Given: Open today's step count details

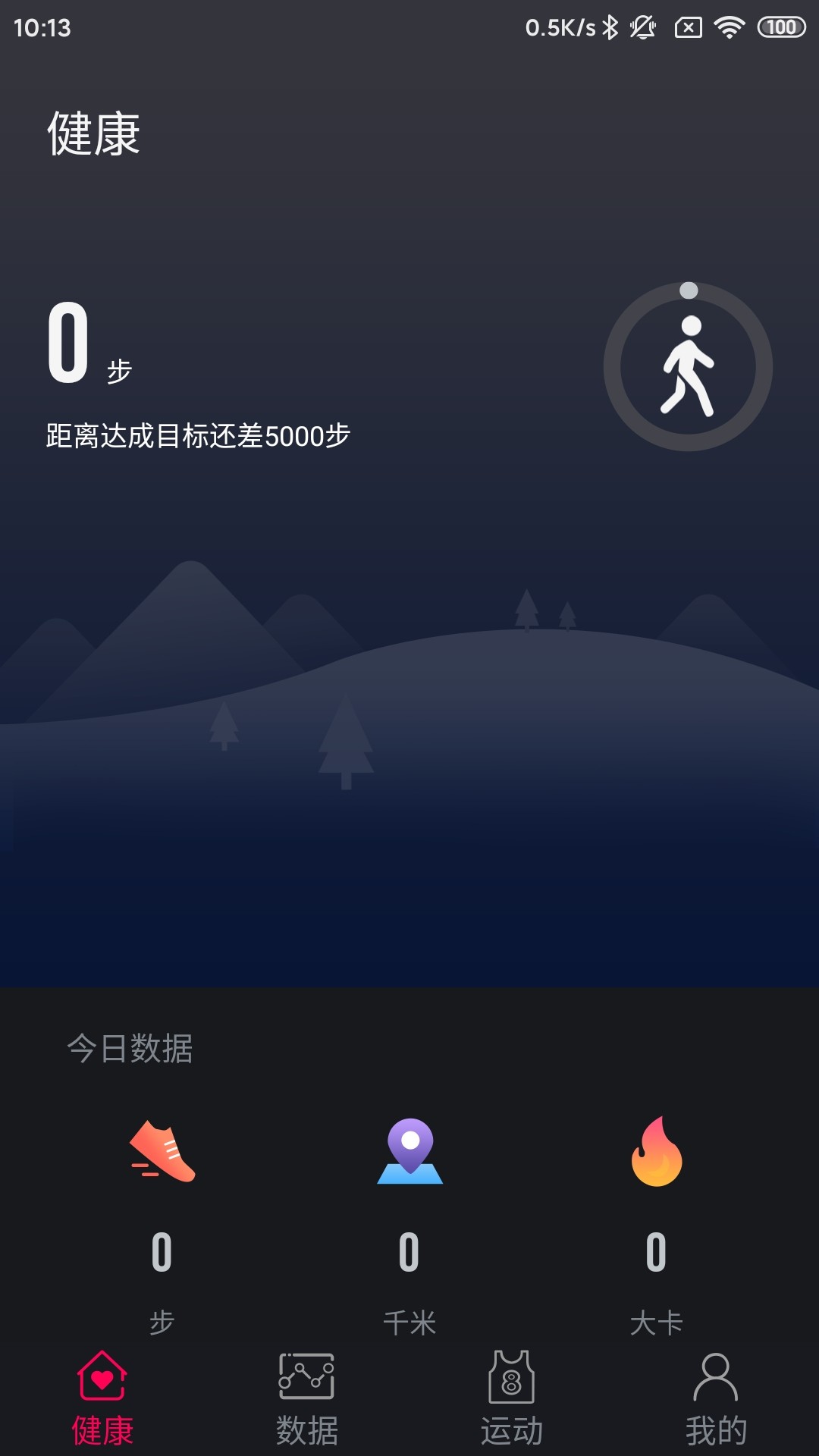Looking at the screenshot, I should (x=162, y=1224).
